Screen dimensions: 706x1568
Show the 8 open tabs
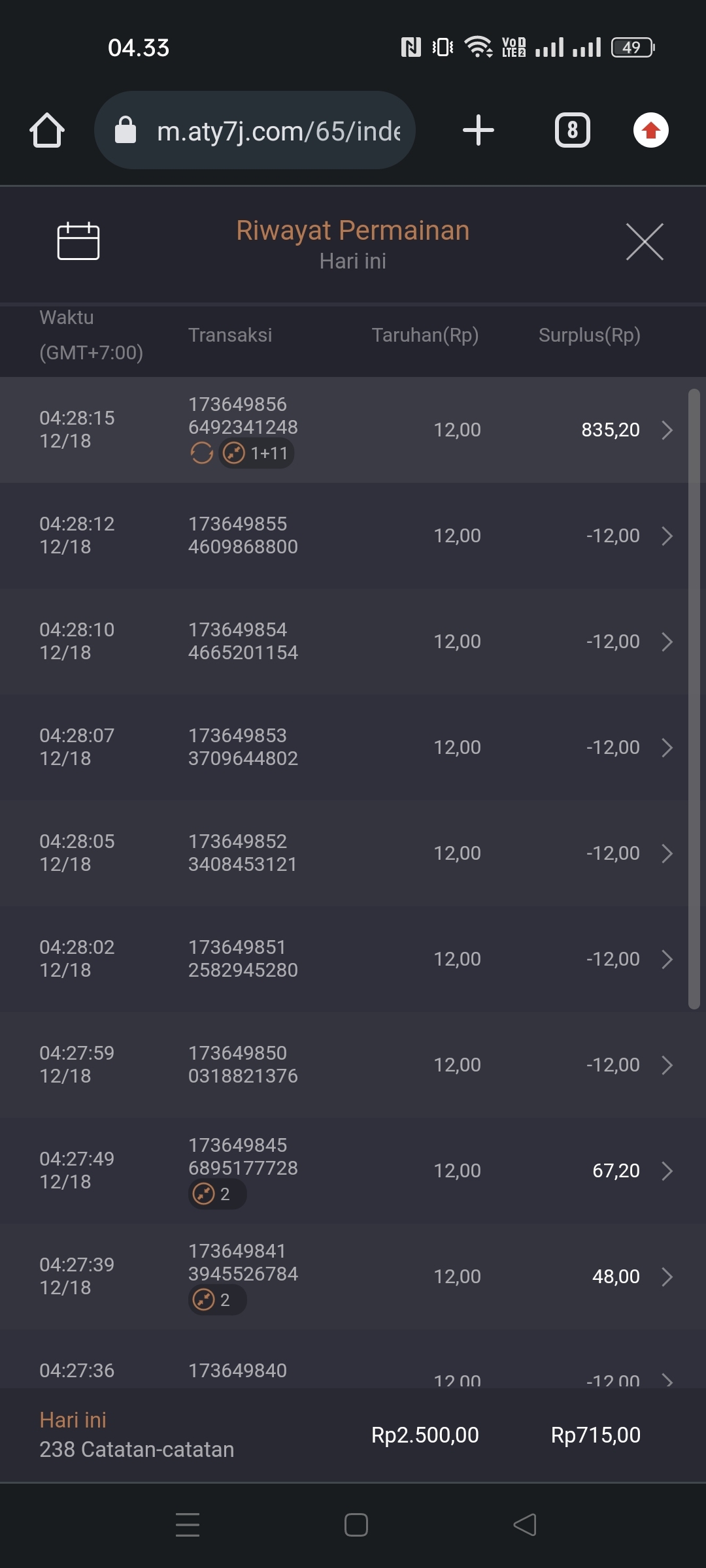(x=573, y=130)
